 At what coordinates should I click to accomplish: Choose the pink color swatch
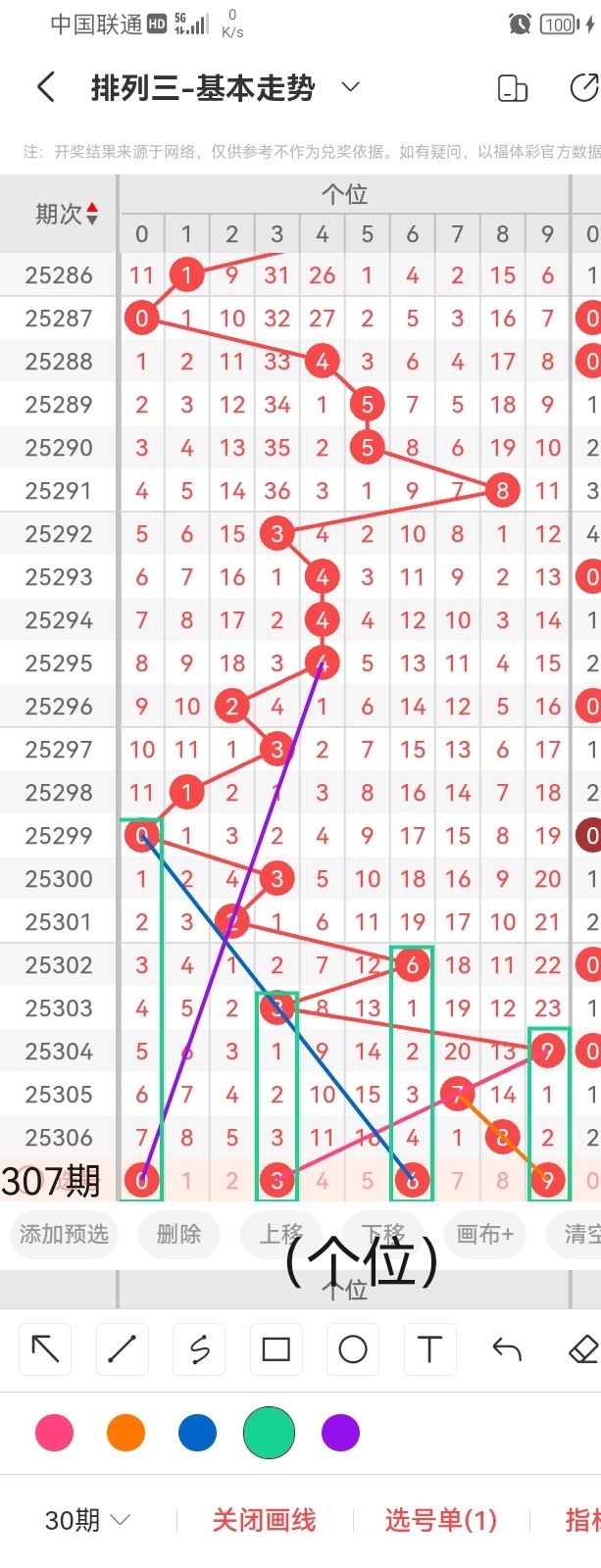[x=54, y=1433]
